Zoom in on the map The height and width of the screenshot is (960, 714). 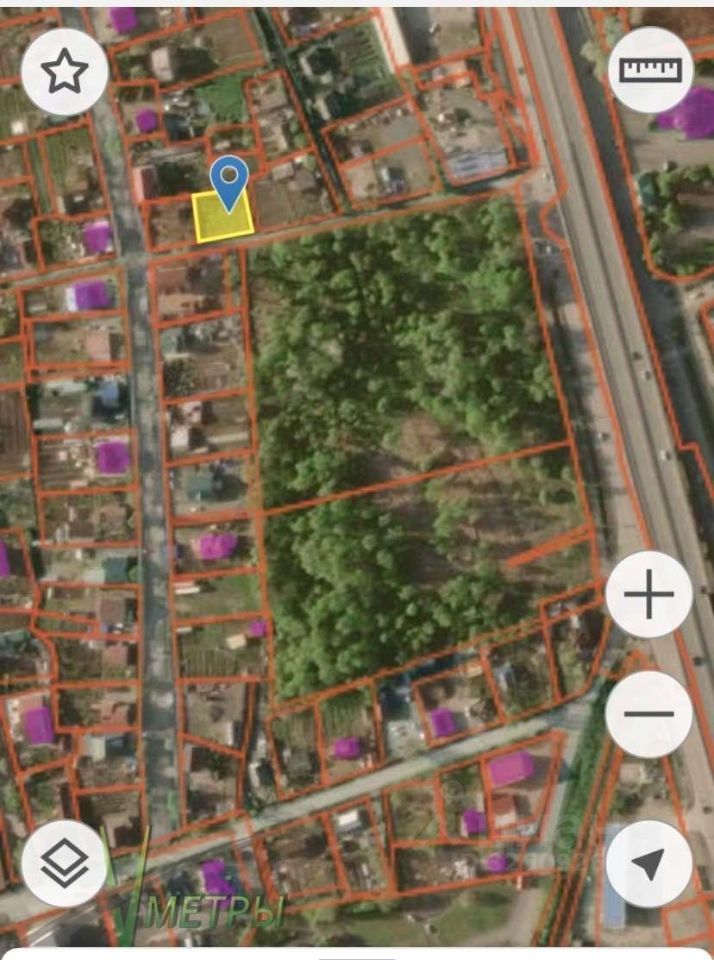[649, 596]
